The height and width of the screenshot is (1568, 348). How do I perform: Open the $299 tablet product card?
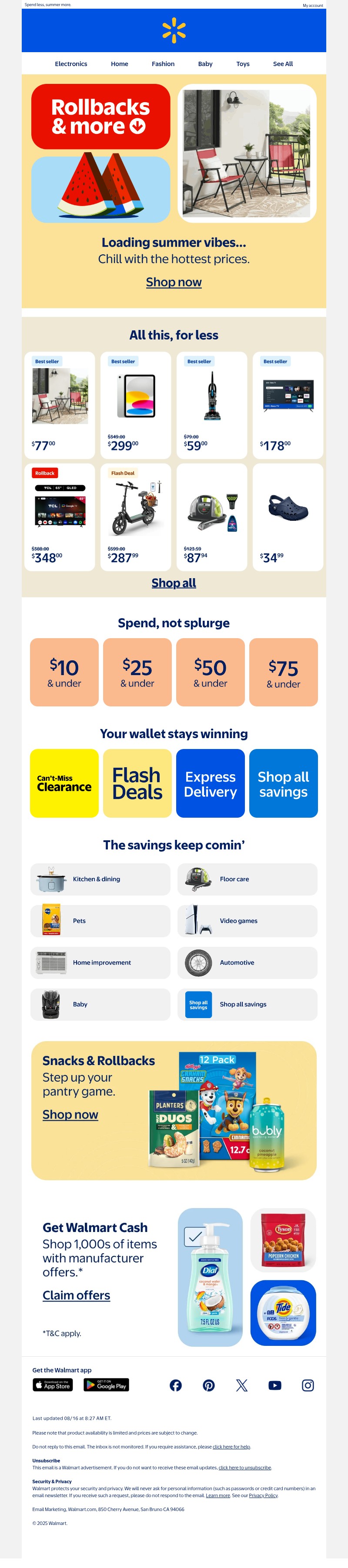(x=135, y=405)
